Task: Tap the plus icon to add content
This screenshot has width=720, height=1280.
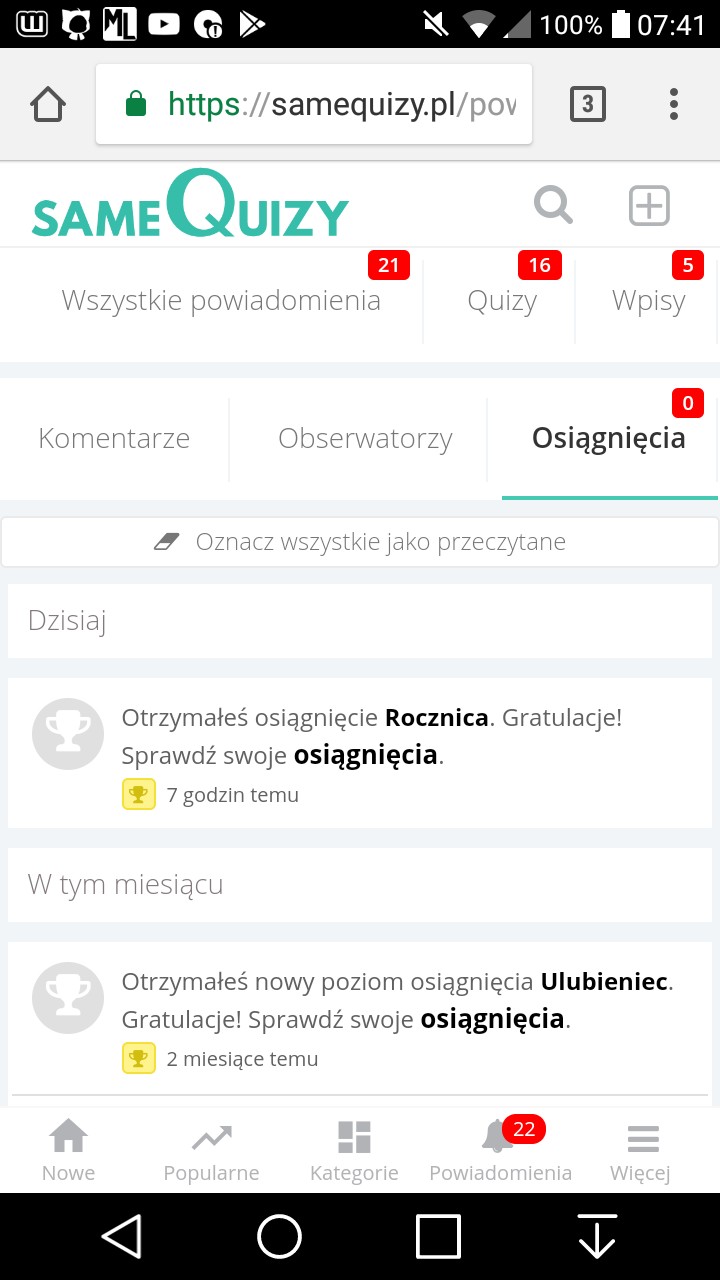Action: click(x=649, y=206)
